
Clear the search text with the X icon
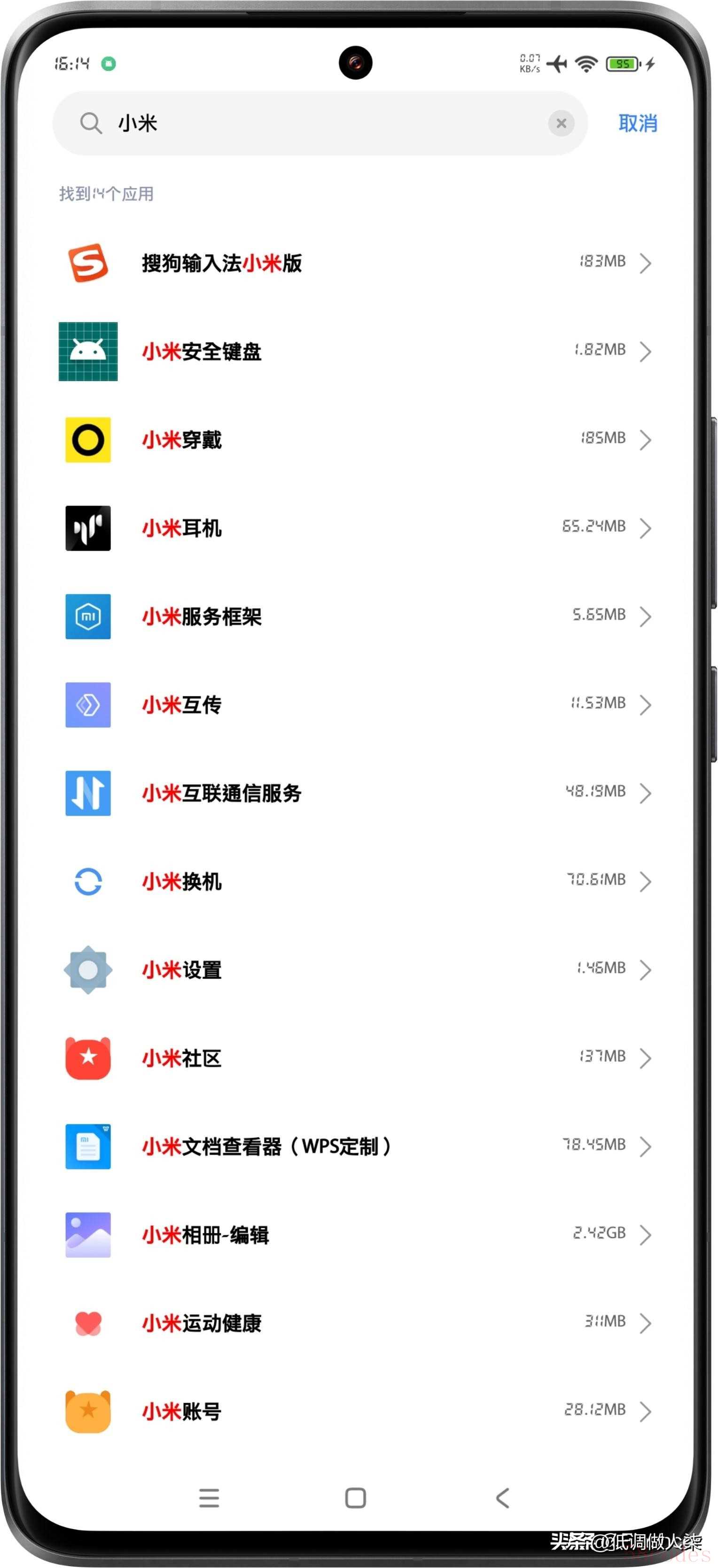(561, 124)
